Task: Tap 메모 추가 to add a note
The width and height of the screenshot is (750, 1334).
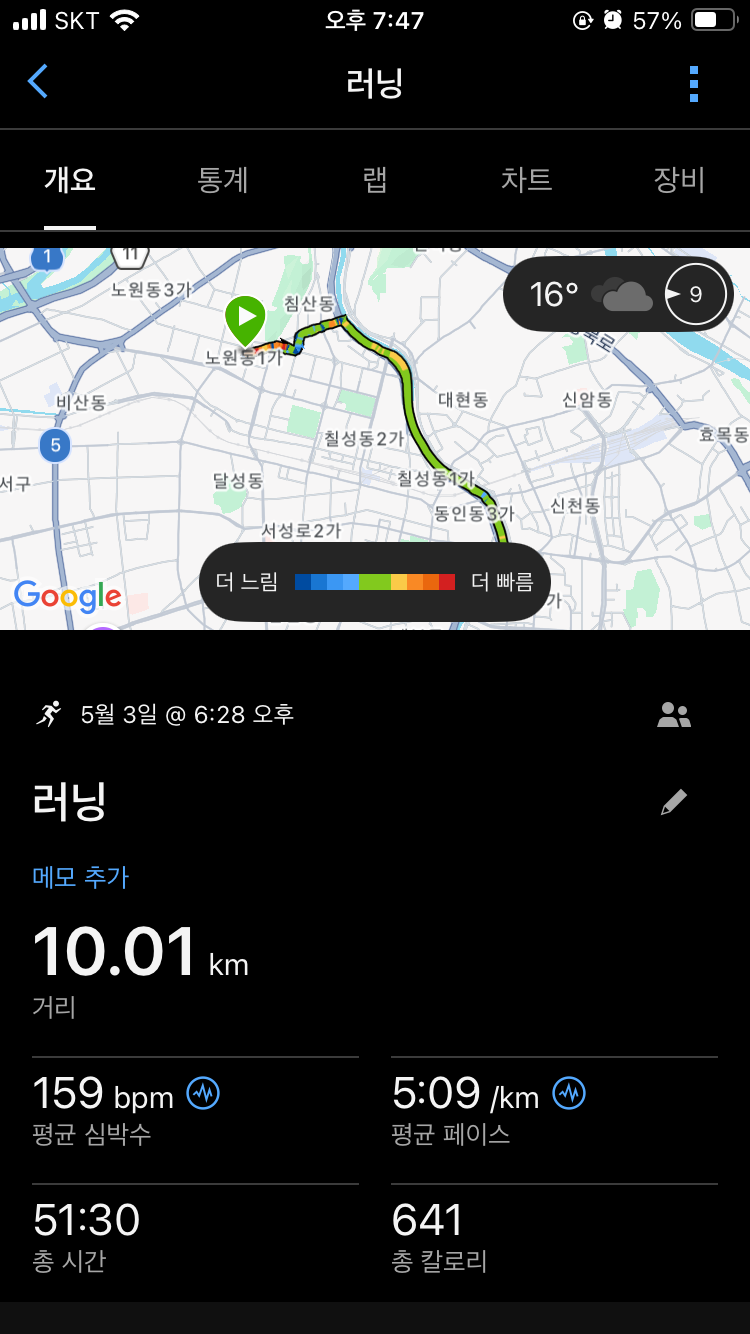Action: coord(81,877)
